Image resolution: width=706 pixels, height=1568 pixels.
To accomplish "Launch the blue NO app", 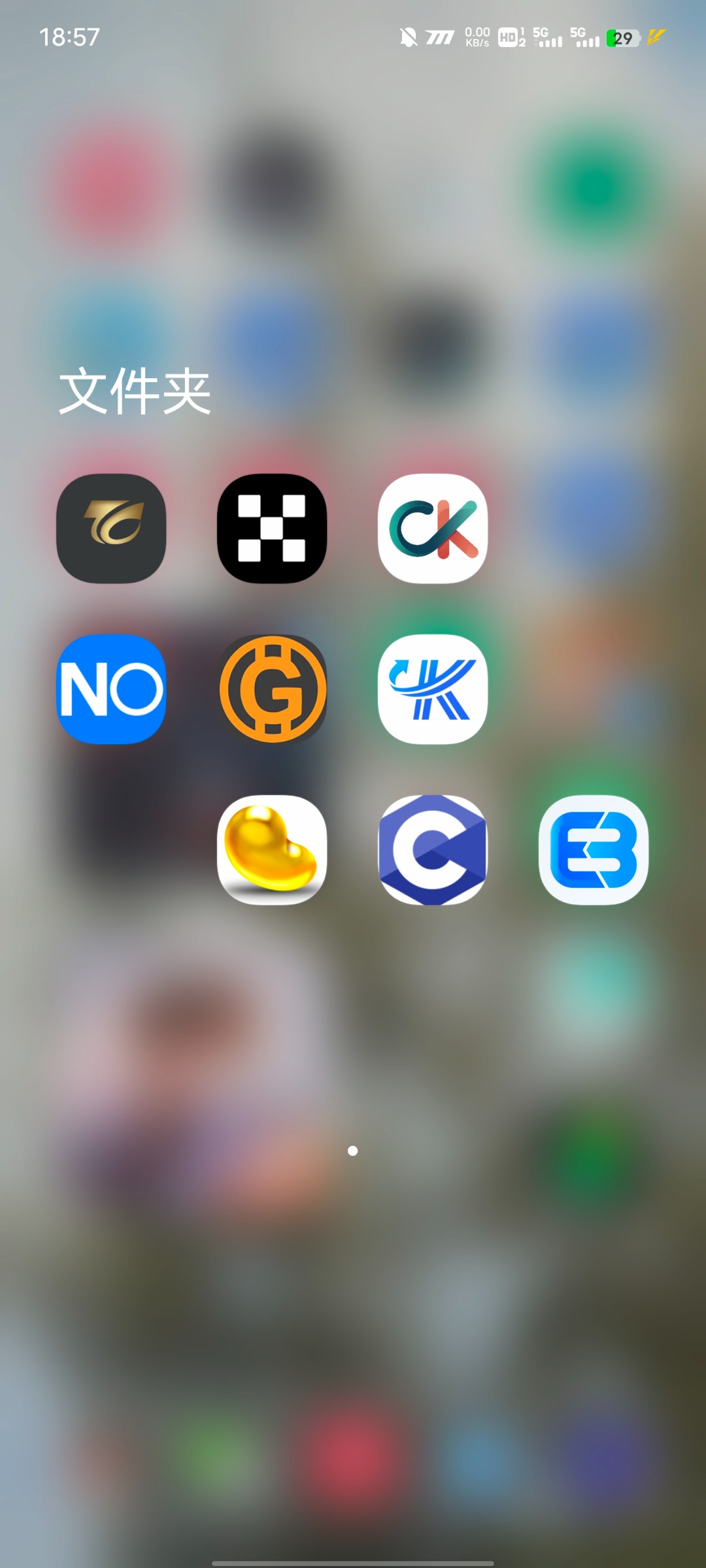I will point(111,689).
